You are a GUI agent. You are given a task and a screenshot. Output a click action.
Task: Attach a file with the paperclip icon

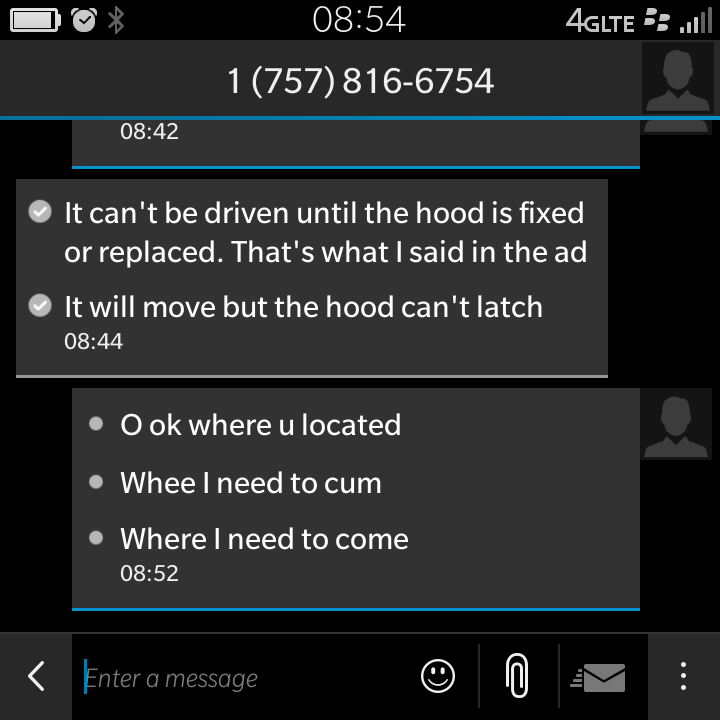516,677
